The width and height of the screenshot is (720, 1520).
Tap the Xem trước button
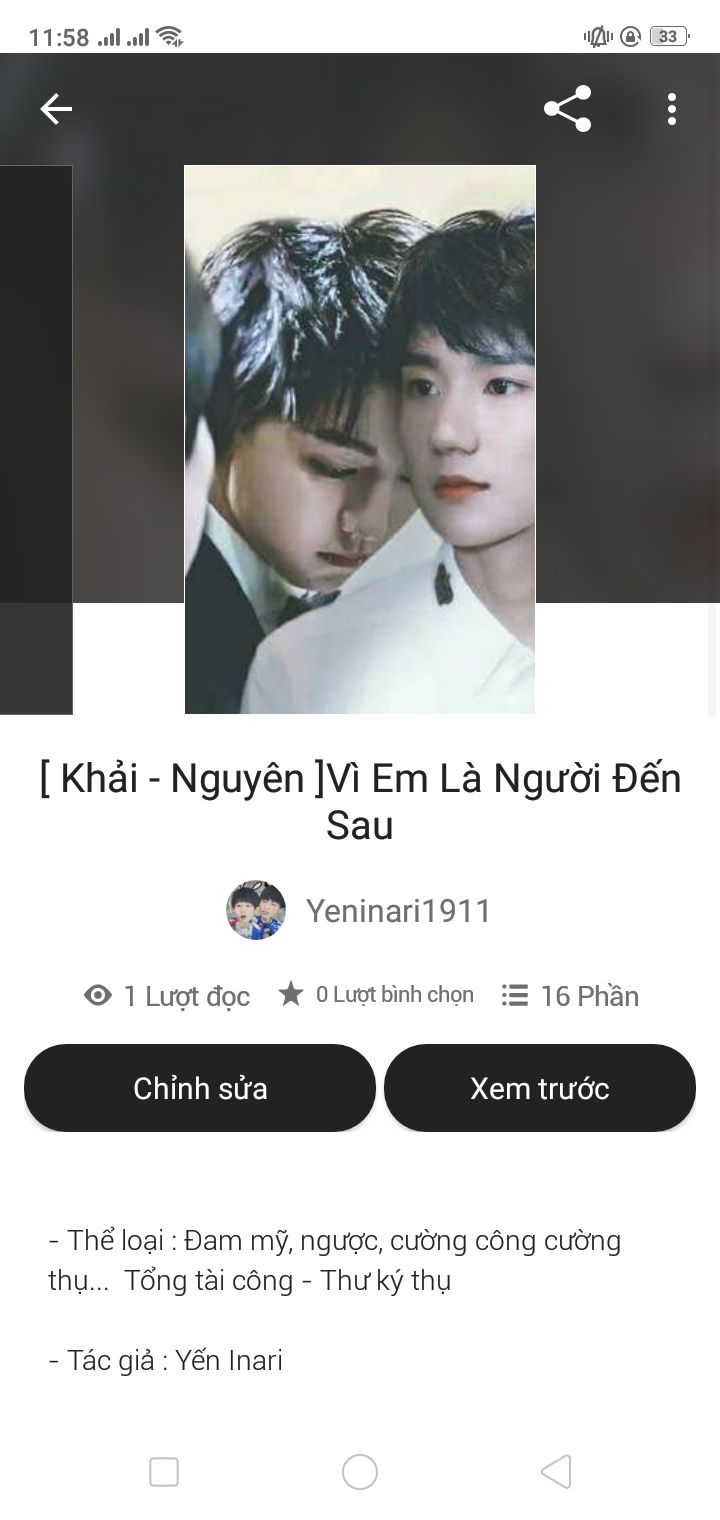click(540, 1088)
